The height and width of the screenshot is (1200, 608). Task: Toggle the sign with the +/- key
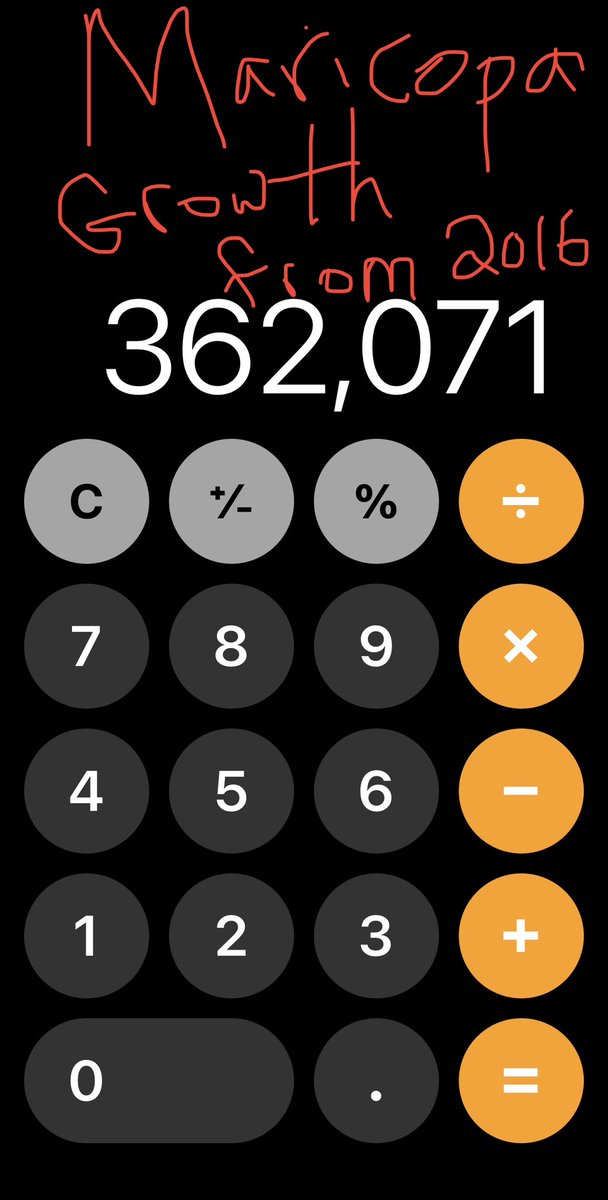tap(231, 503)
